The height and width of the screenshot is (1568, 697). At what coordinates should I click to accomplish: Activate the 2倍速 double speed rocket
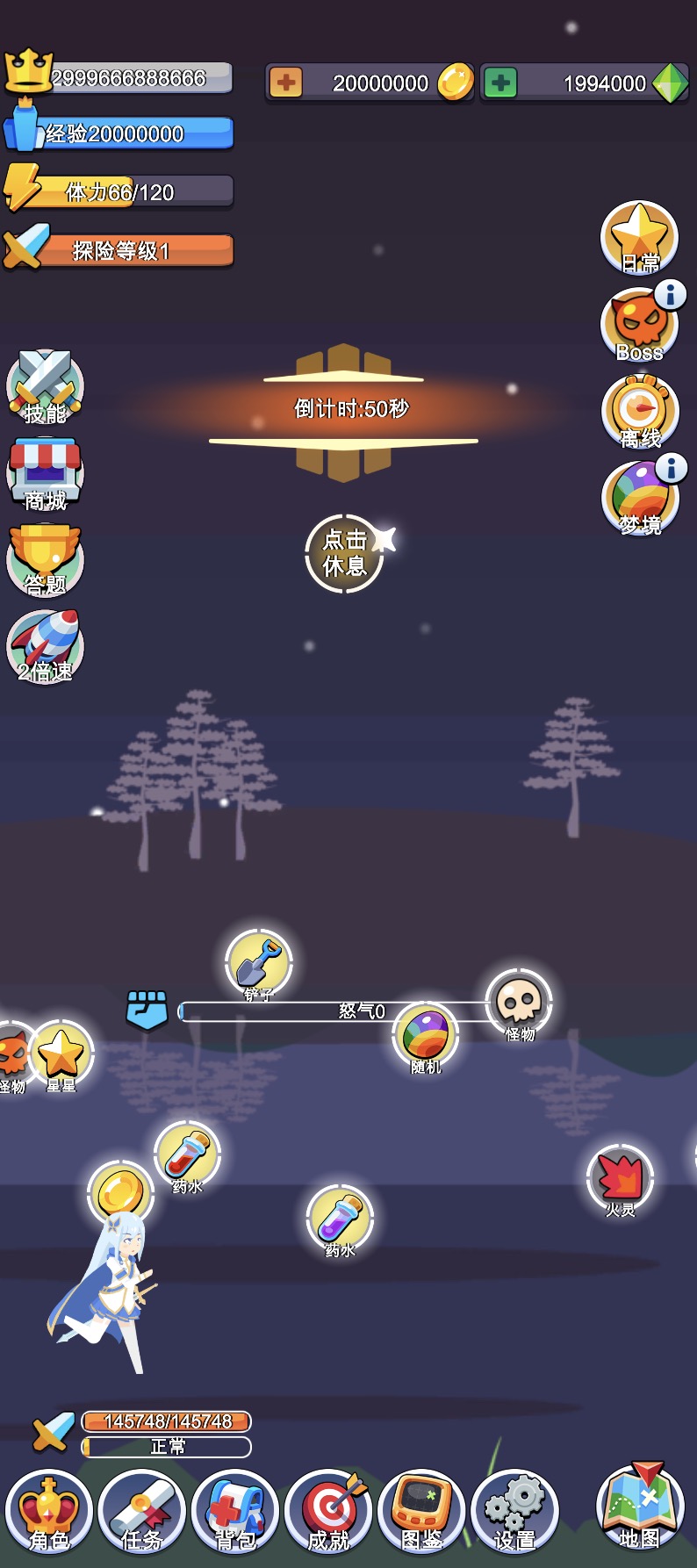click(45, 646)
